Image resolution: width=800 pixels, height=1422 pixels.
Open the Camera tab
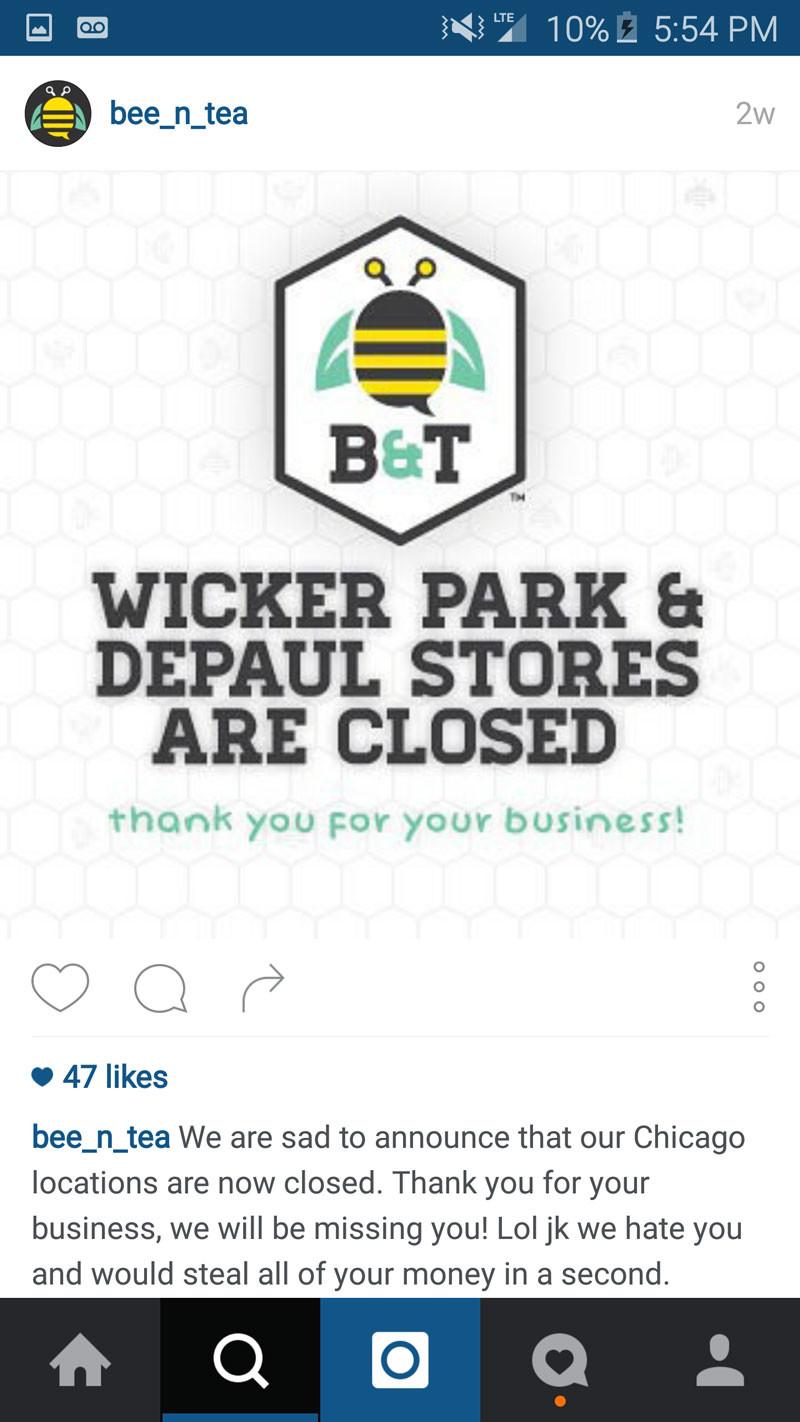(400, 1360)
